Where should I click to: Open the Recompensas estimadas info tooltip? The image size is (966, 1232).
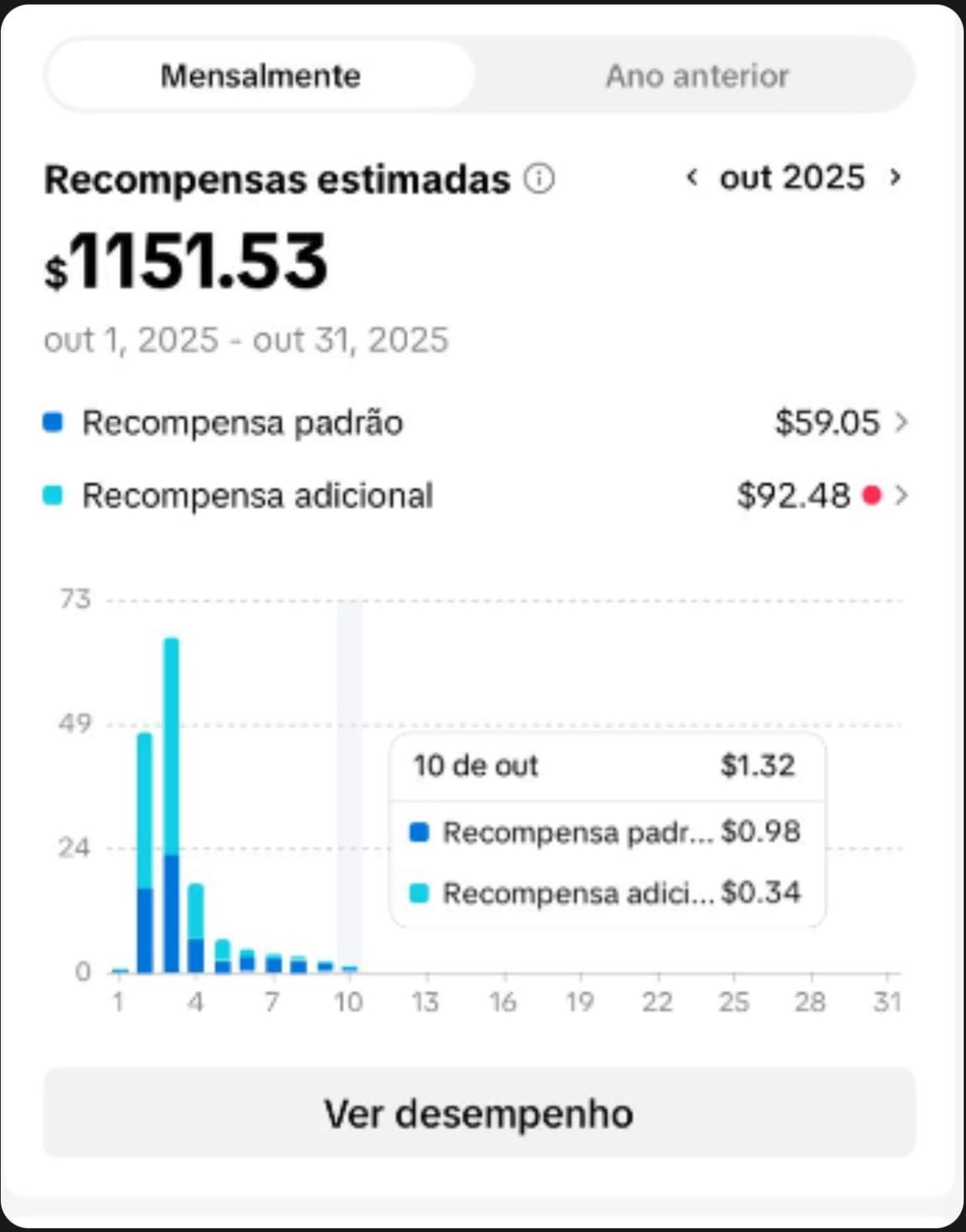539,179
